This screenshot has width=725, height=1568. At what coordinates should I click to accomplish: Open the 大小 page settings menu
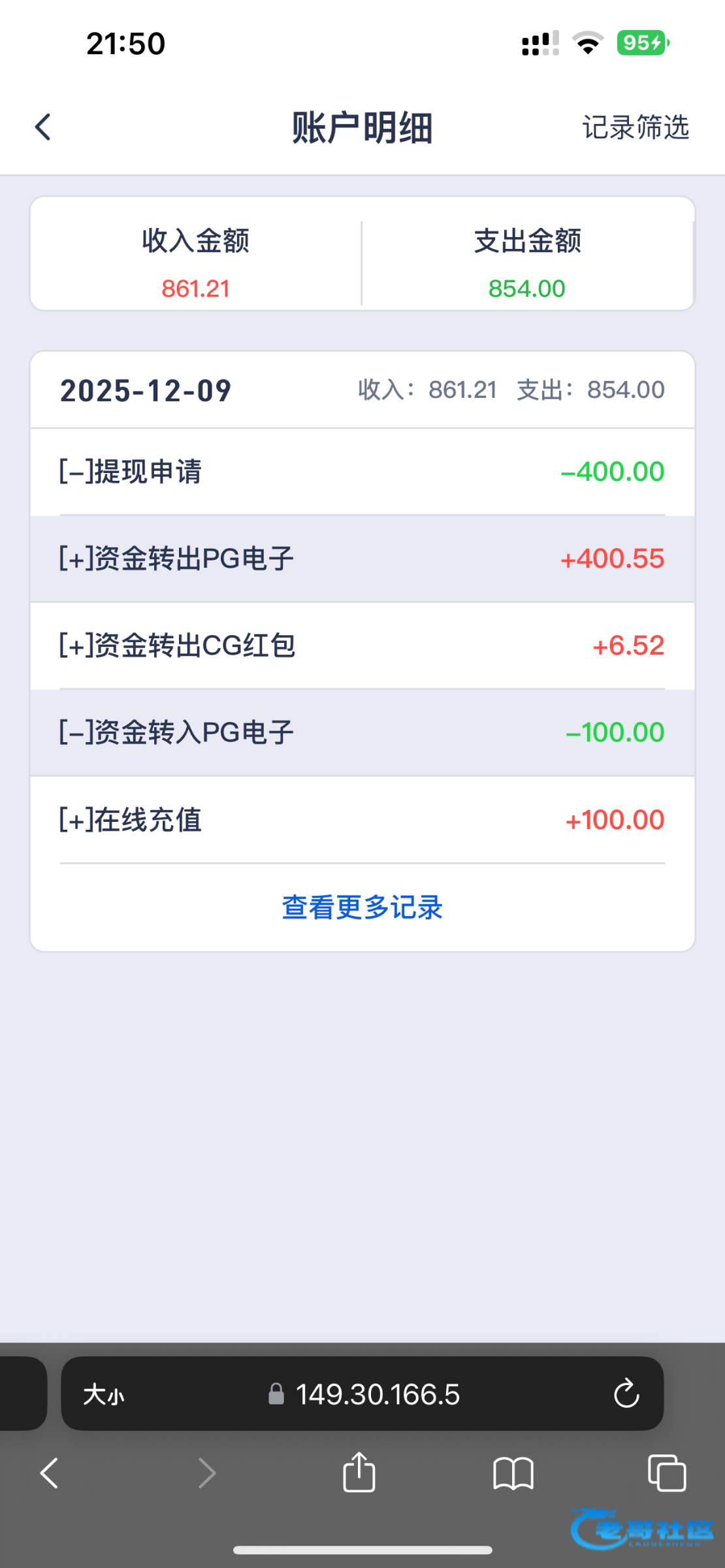104,1394
